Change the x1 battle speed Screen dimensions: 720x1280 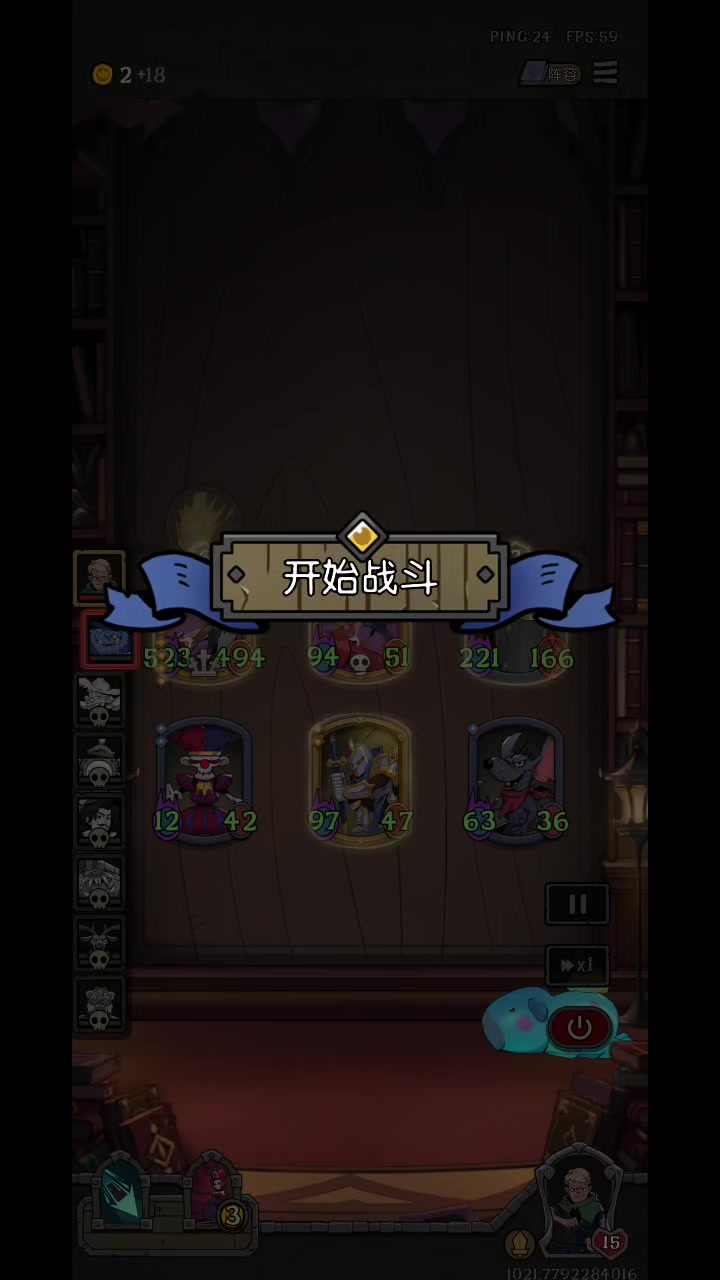coord(577,965)
